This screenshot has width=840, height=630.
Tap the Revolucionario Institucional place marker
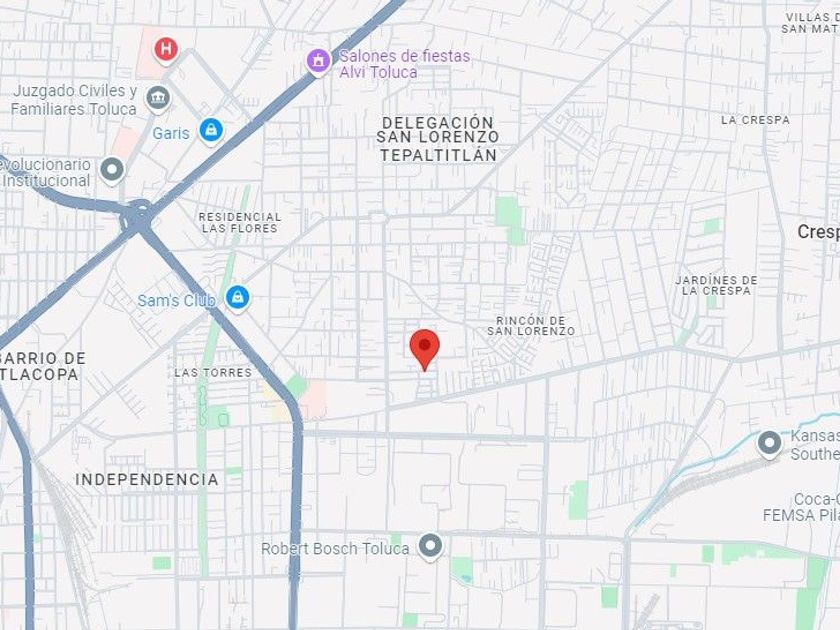tap(112, 171)
